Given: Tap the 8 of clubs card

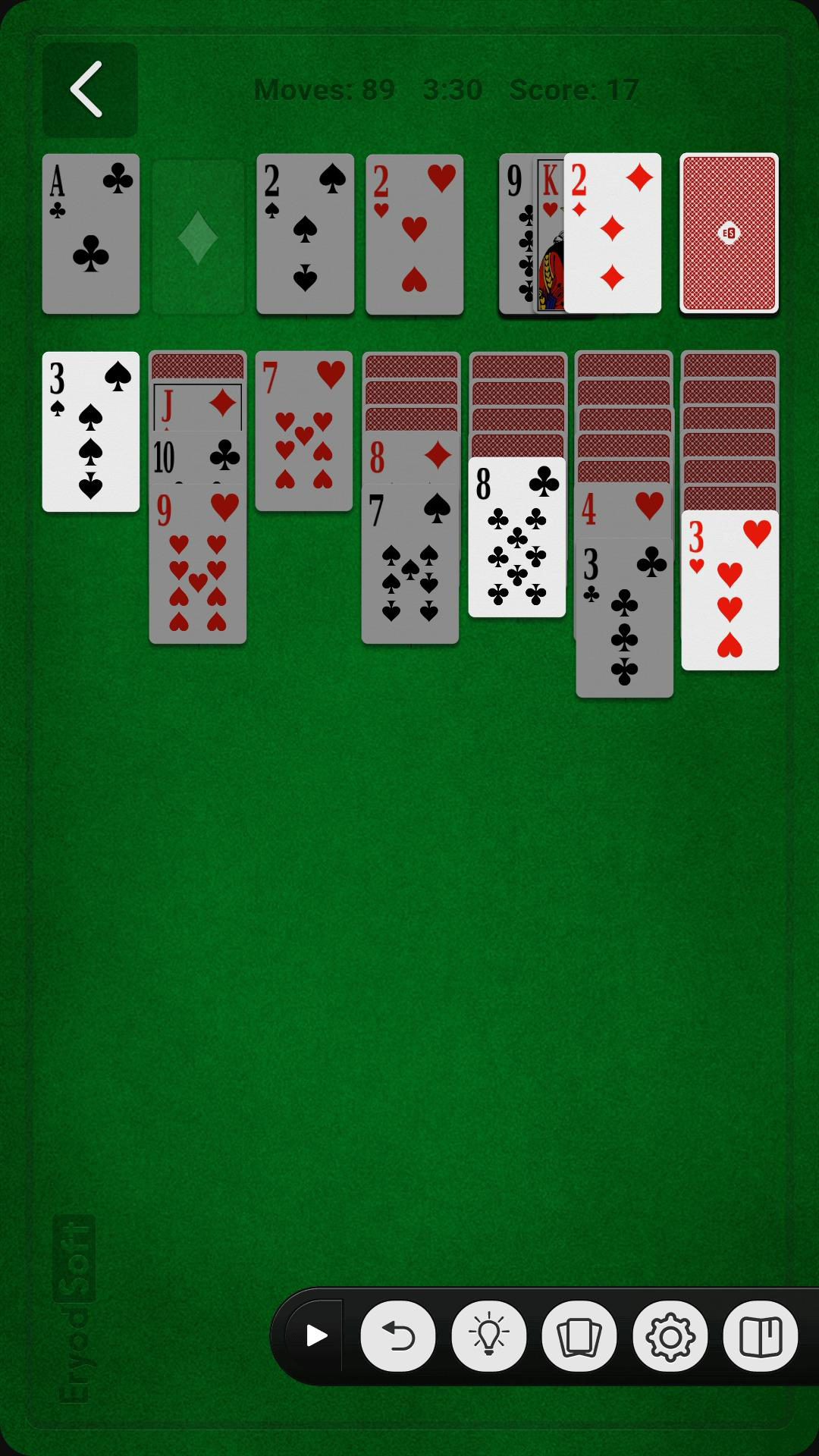Looking at the screenshot, I should coord(517,537).
